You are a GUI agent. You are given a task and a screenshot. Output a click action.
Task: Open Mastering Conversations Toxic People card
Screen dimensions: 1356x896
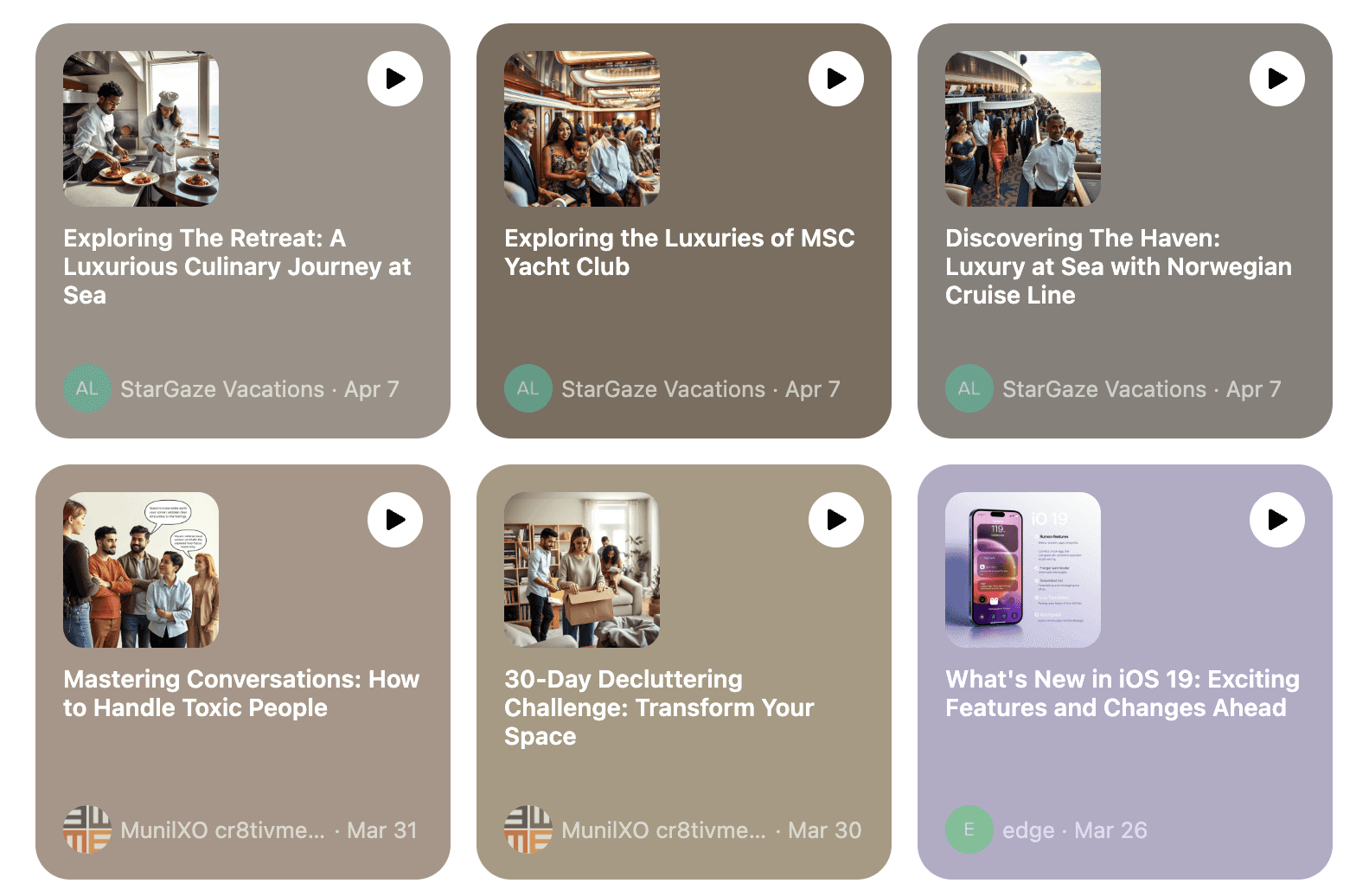243,672
